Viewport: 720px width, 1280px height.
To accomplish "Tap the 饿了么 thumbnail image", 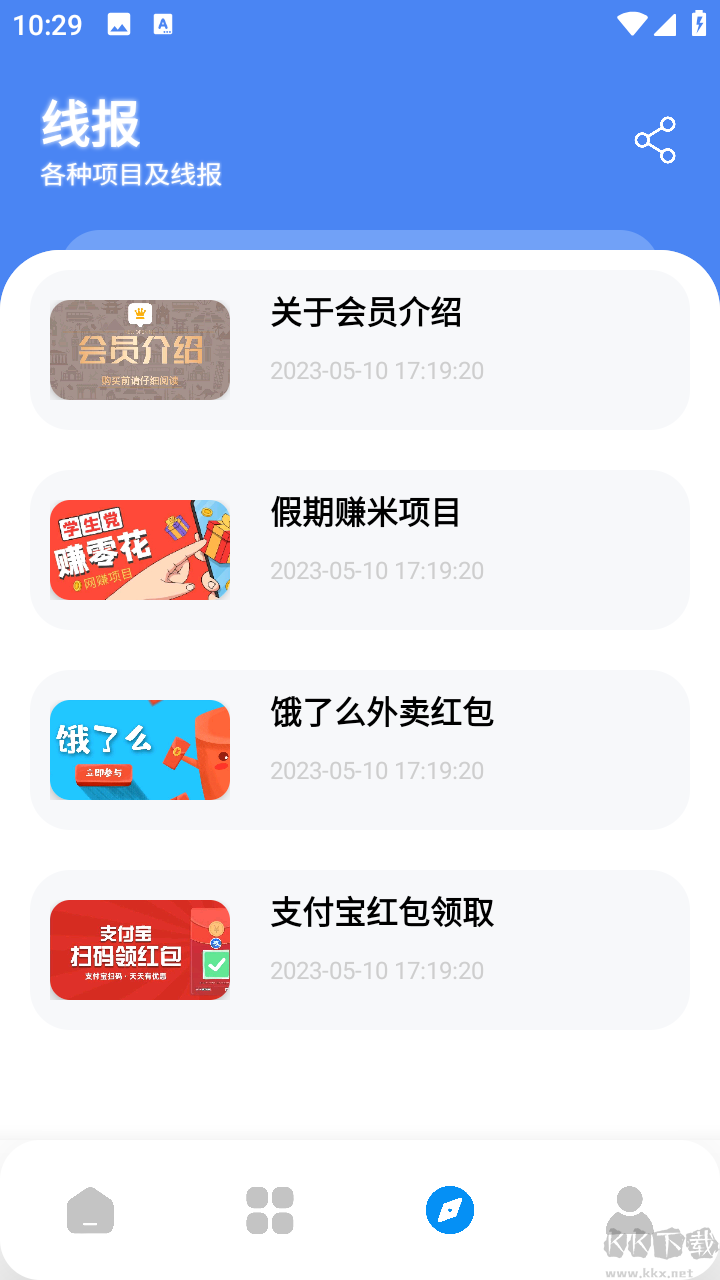I will pyautogui.click(x=139, y=749).
